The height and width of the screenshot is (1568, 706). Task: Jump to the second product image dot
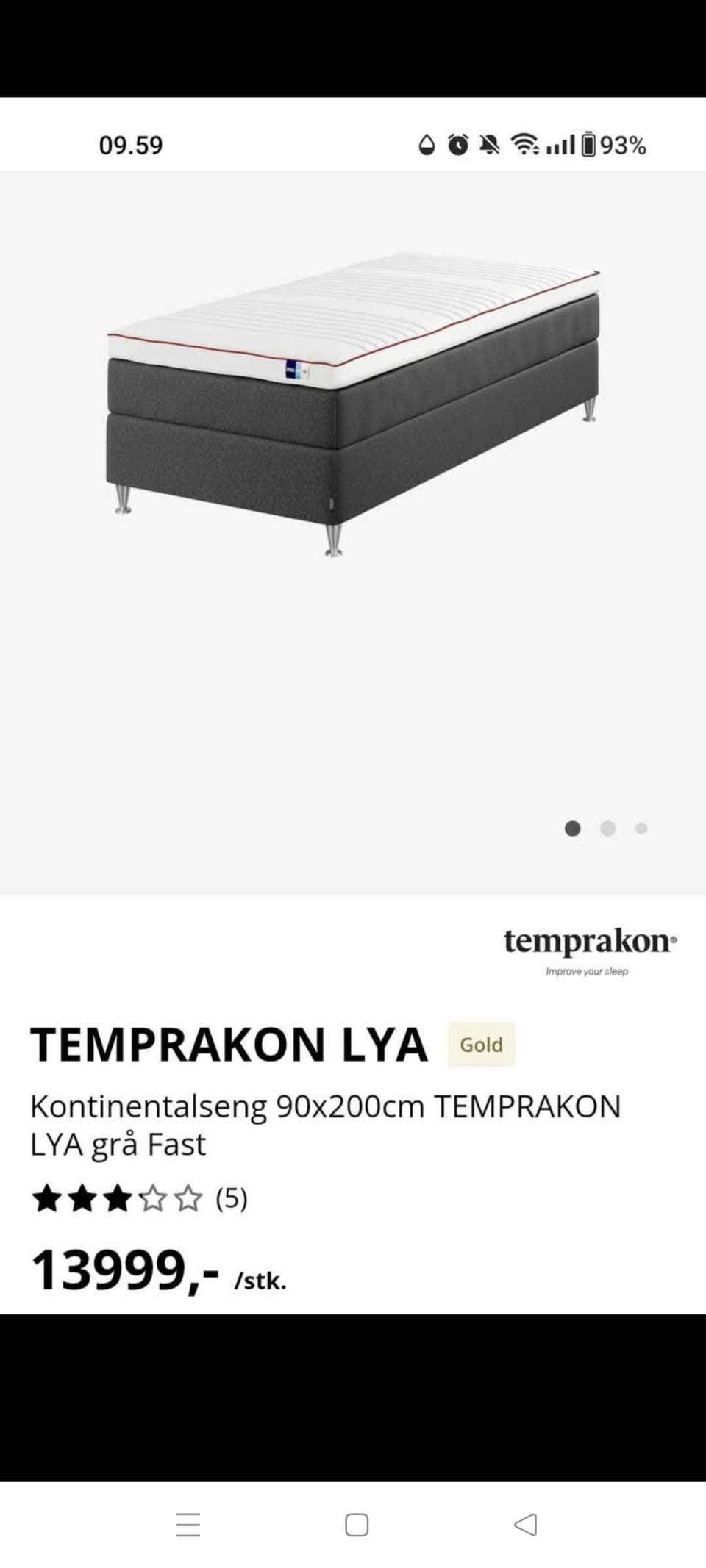point(607,828)
